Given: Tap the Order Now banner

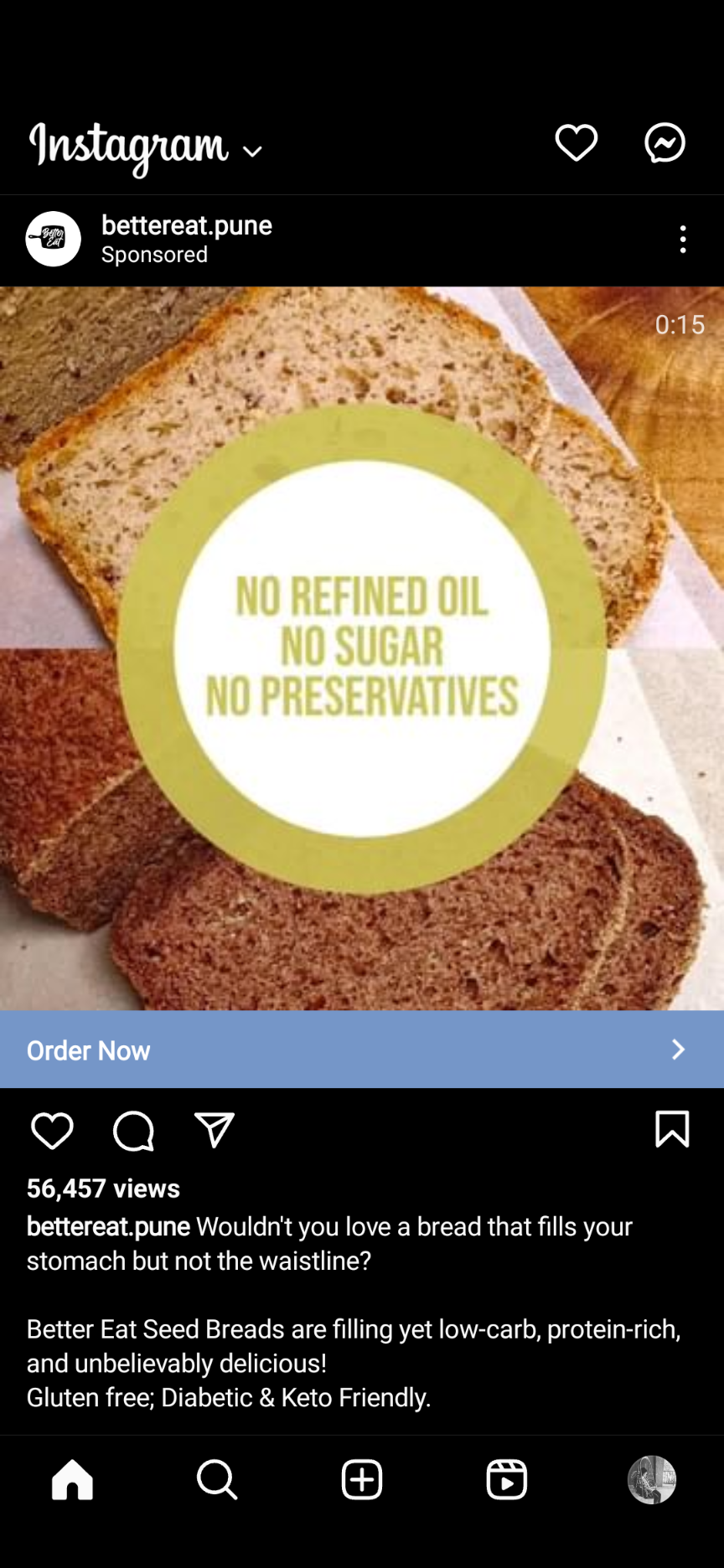Looking at the screenshot, I should pos(362,1050).
